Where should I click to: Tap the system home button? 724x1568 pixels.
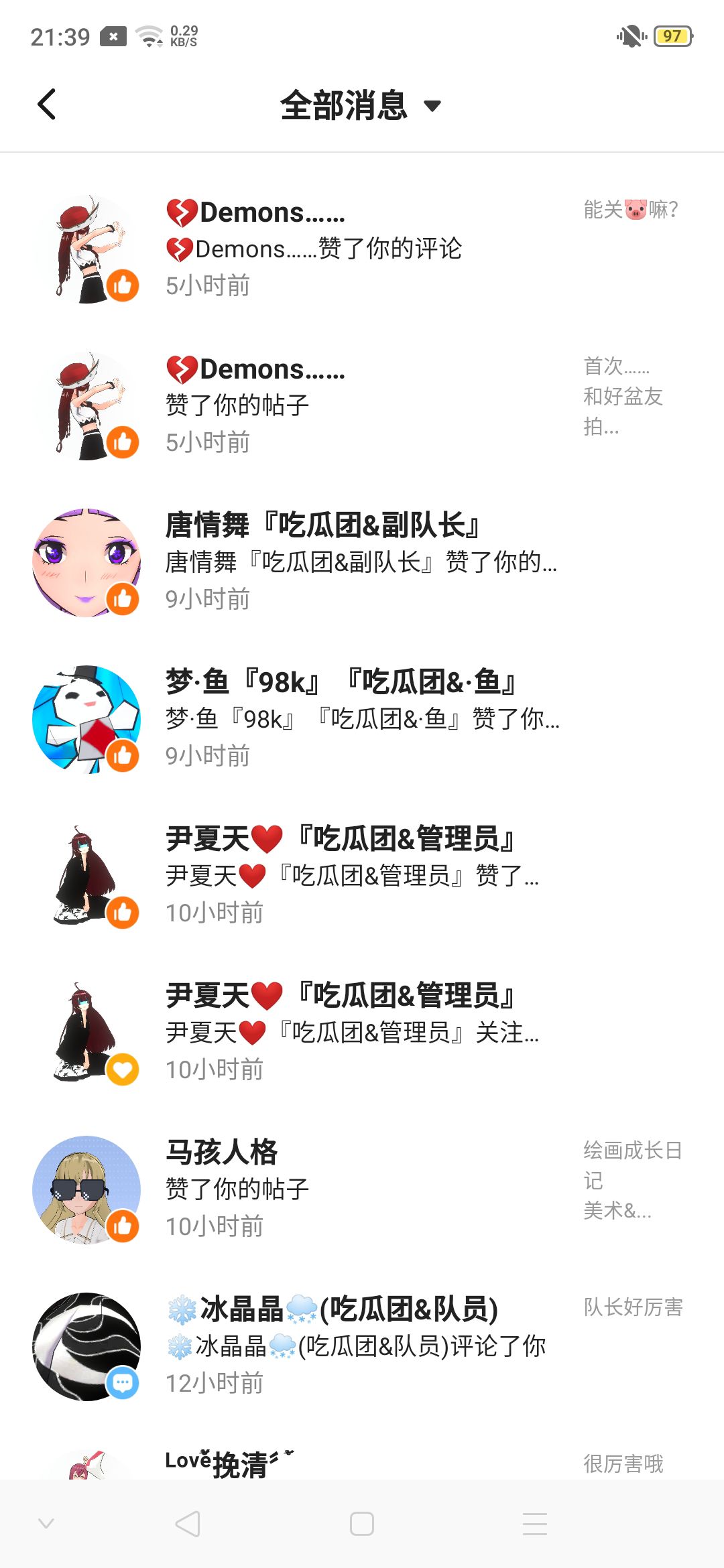pos(362,1524)
